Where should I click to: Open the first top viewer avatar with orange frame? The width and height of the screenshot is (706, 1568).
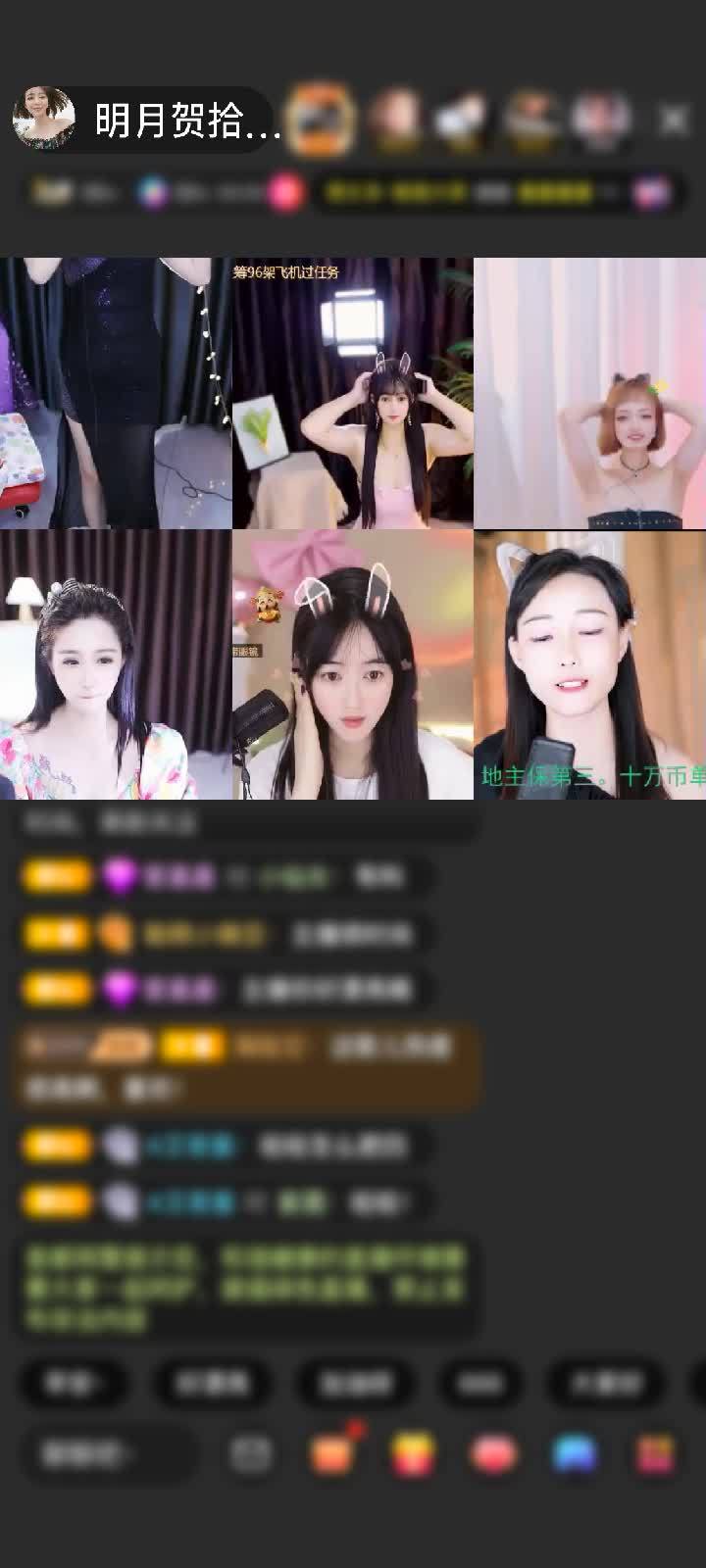click(x=322, y=119)
